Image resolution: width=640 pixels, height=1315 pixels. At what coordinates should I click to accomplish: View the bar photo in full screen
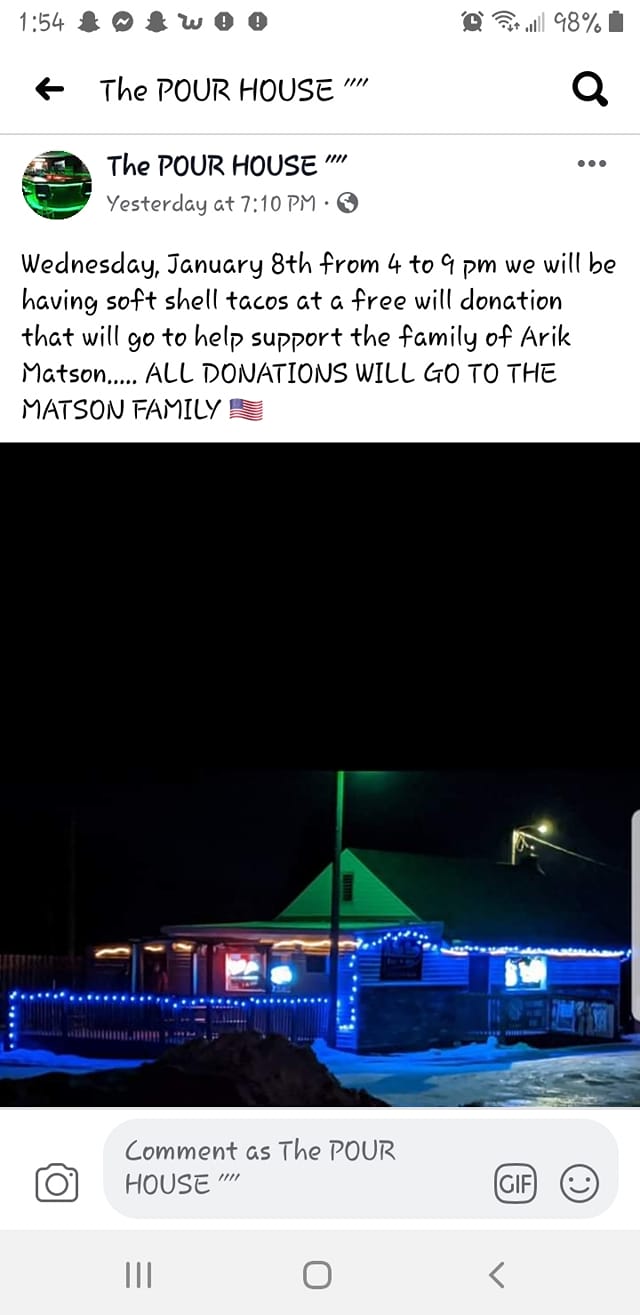320,775
